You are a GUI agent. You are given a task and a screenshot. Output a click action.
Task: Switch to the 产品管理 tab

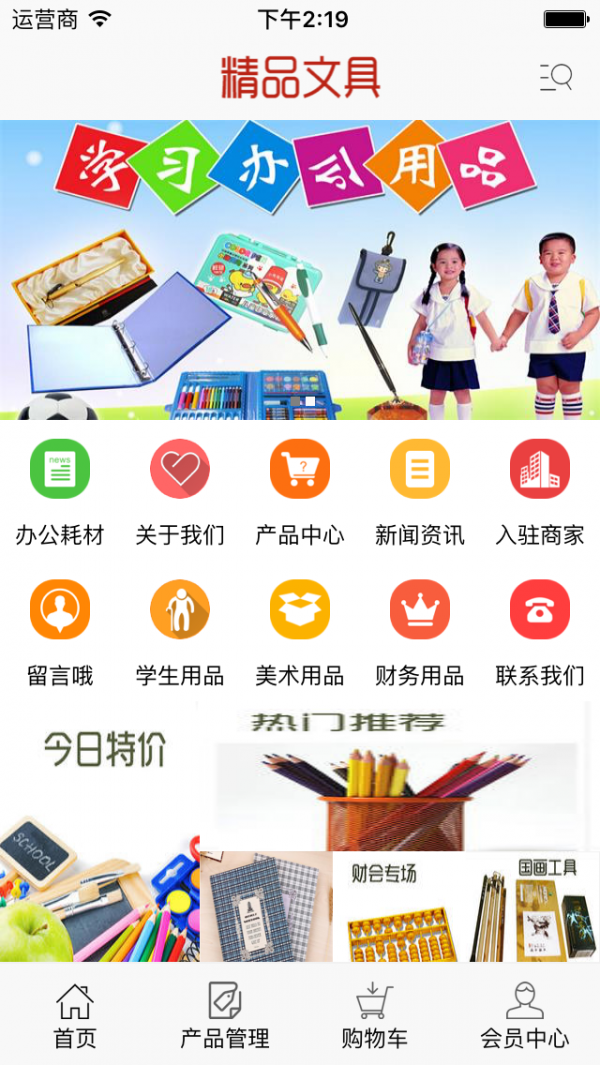tap(225, 1014)
